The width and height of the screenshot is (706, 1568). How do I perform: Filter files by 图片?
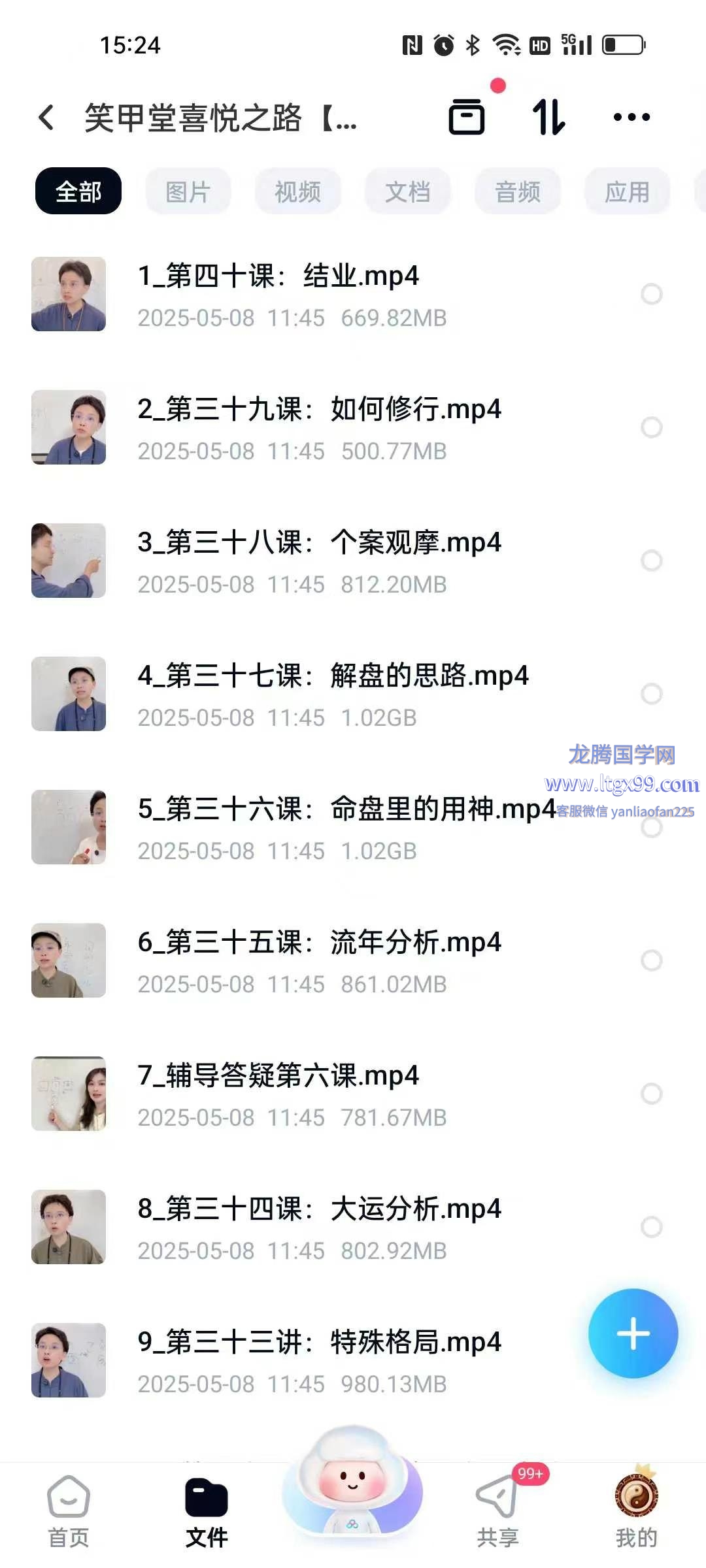[188, 191]
